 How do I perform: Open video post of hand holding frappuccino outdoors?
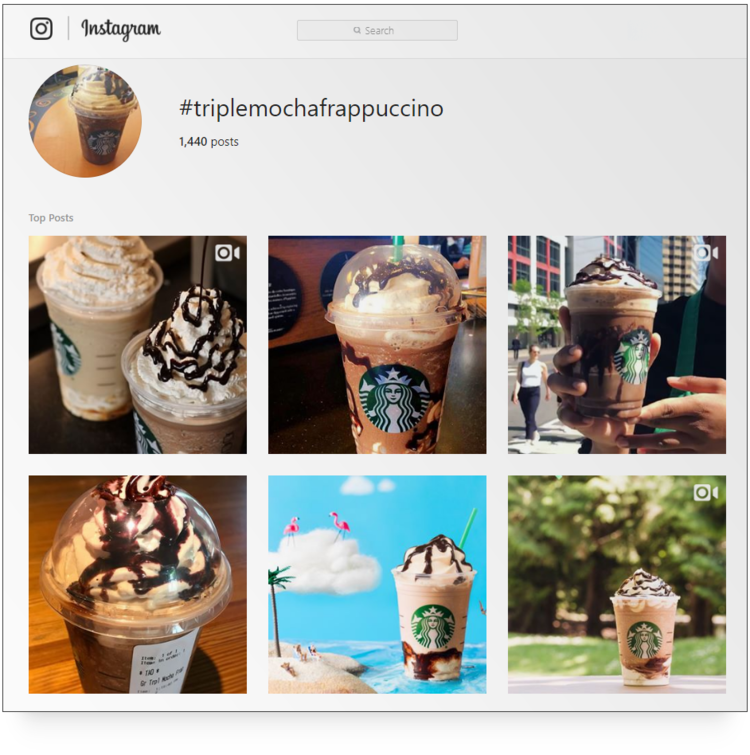coord(616,345)
